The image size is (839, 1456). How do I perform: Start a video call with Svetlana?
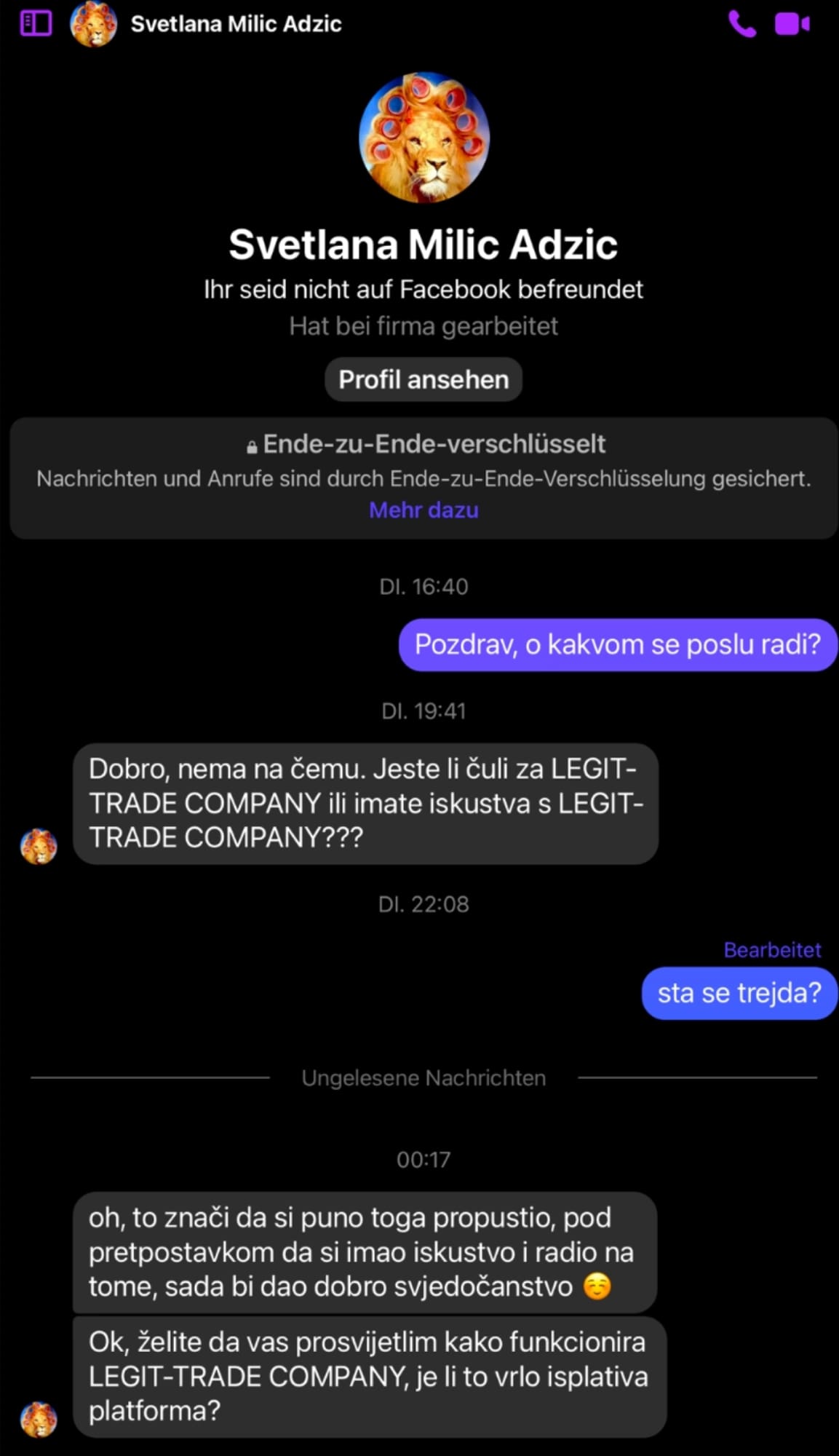click(792, 25)
